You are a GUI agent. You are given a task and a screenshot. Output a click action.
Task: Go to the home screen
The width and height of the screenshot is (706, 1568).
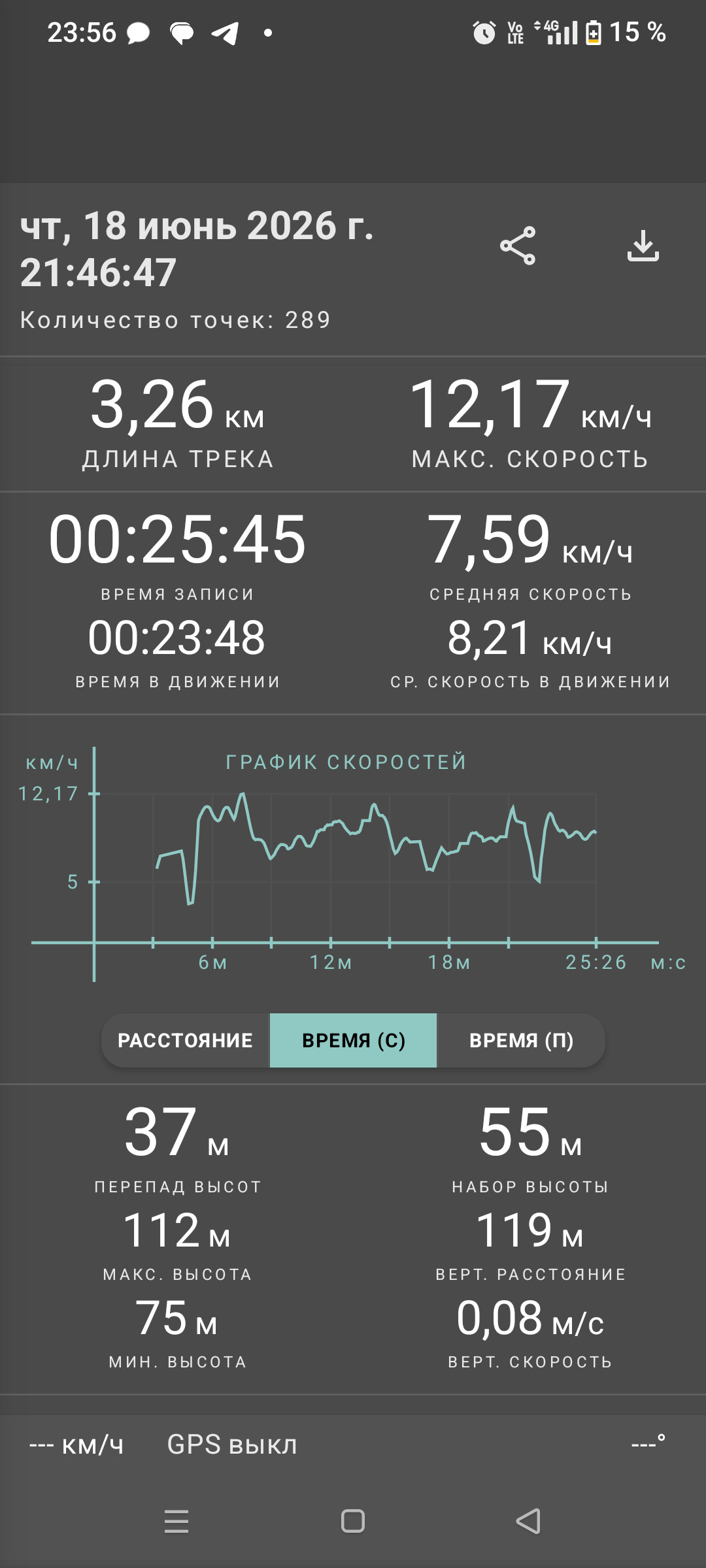point(353,1521)
